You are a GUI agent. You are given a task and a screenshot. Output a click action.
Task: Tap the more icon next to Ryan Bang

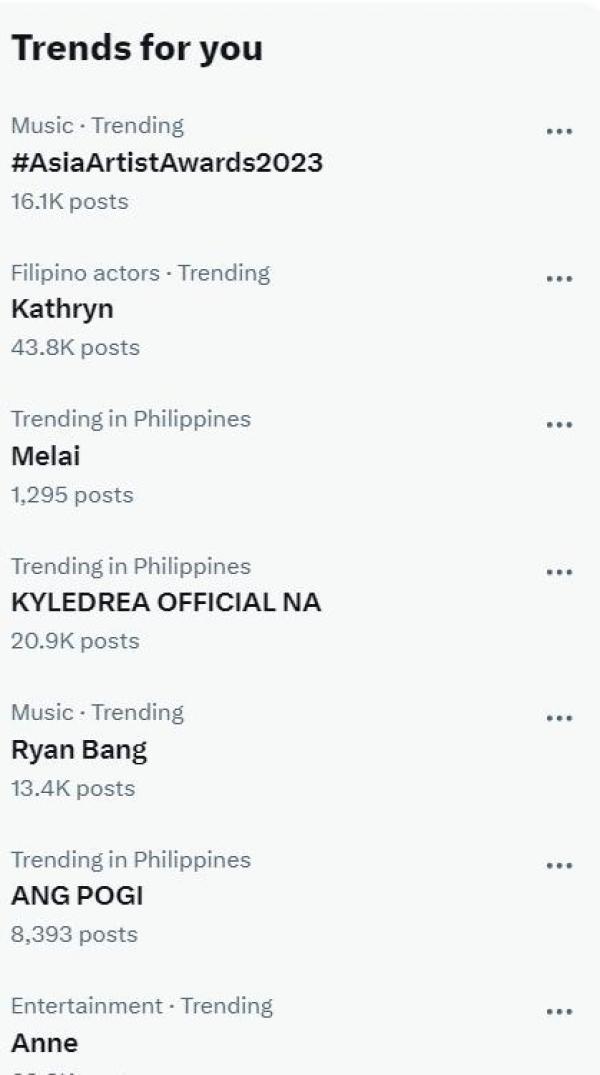(559, 718)
